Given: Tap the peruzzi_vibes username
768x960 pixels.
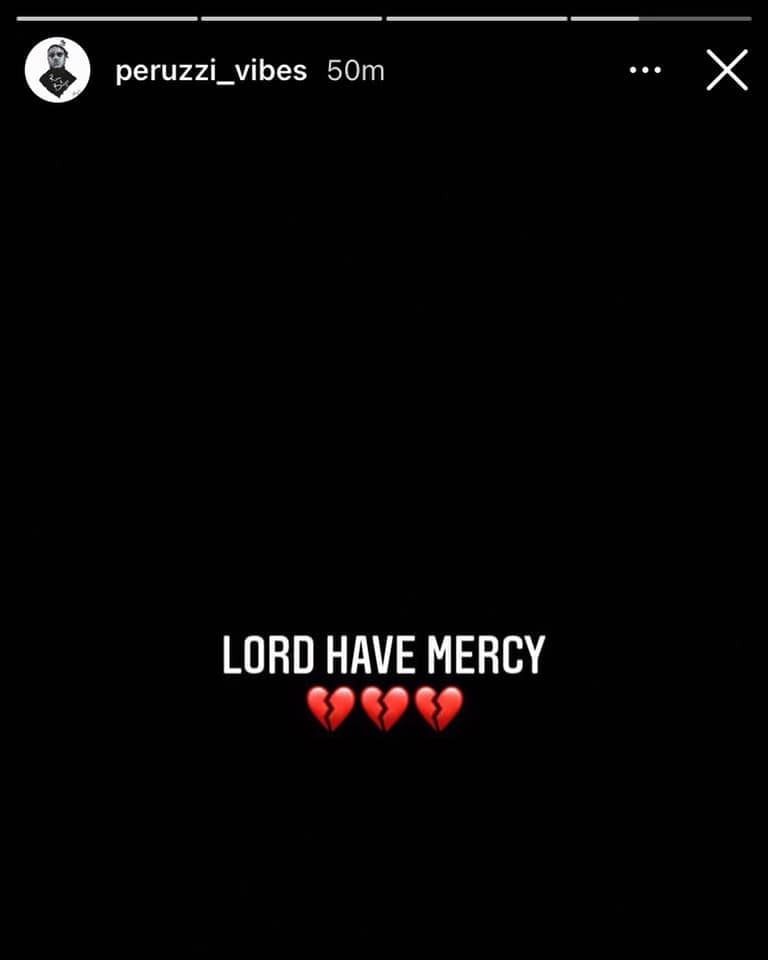Looking at the screenshot, I should pos(210,71).
